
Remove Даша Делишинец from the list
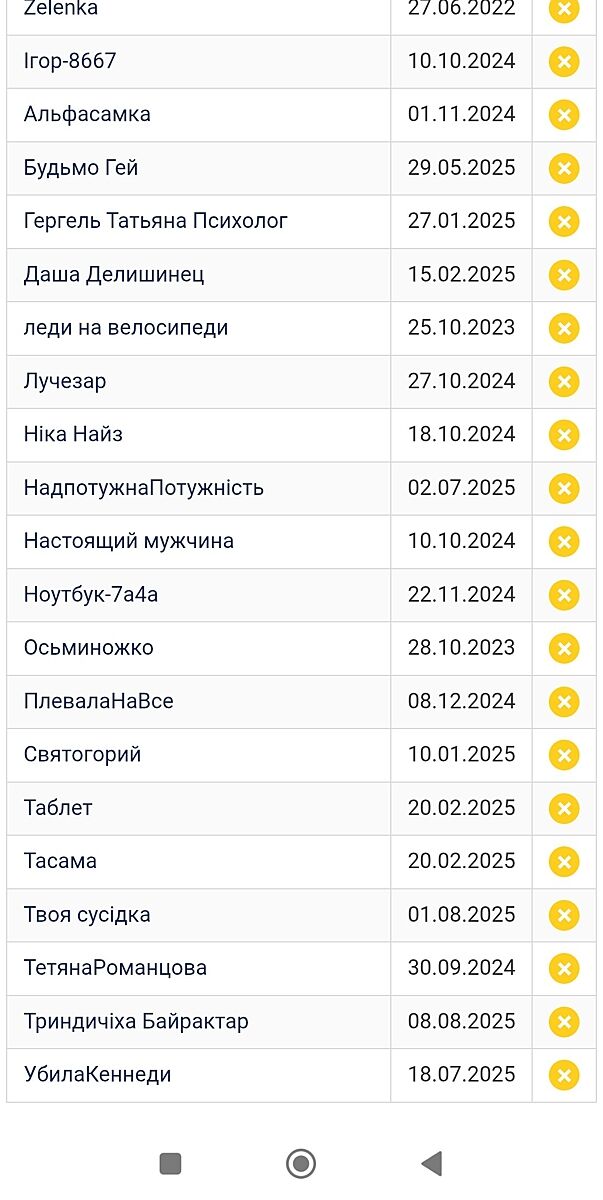(564, 275)
